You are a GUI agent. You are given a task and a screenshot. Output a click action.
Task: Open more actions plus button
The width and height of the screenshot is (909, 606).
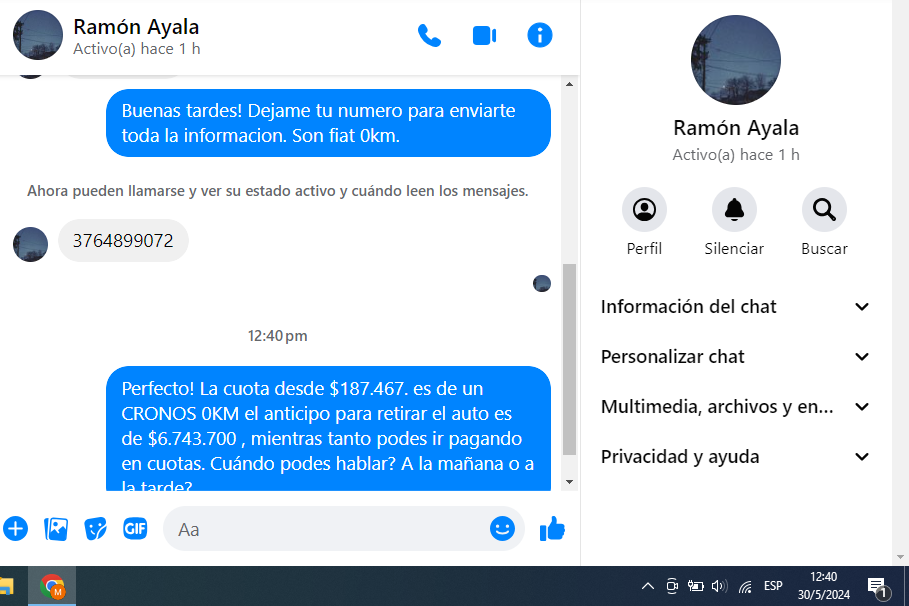tap(16, 528)
